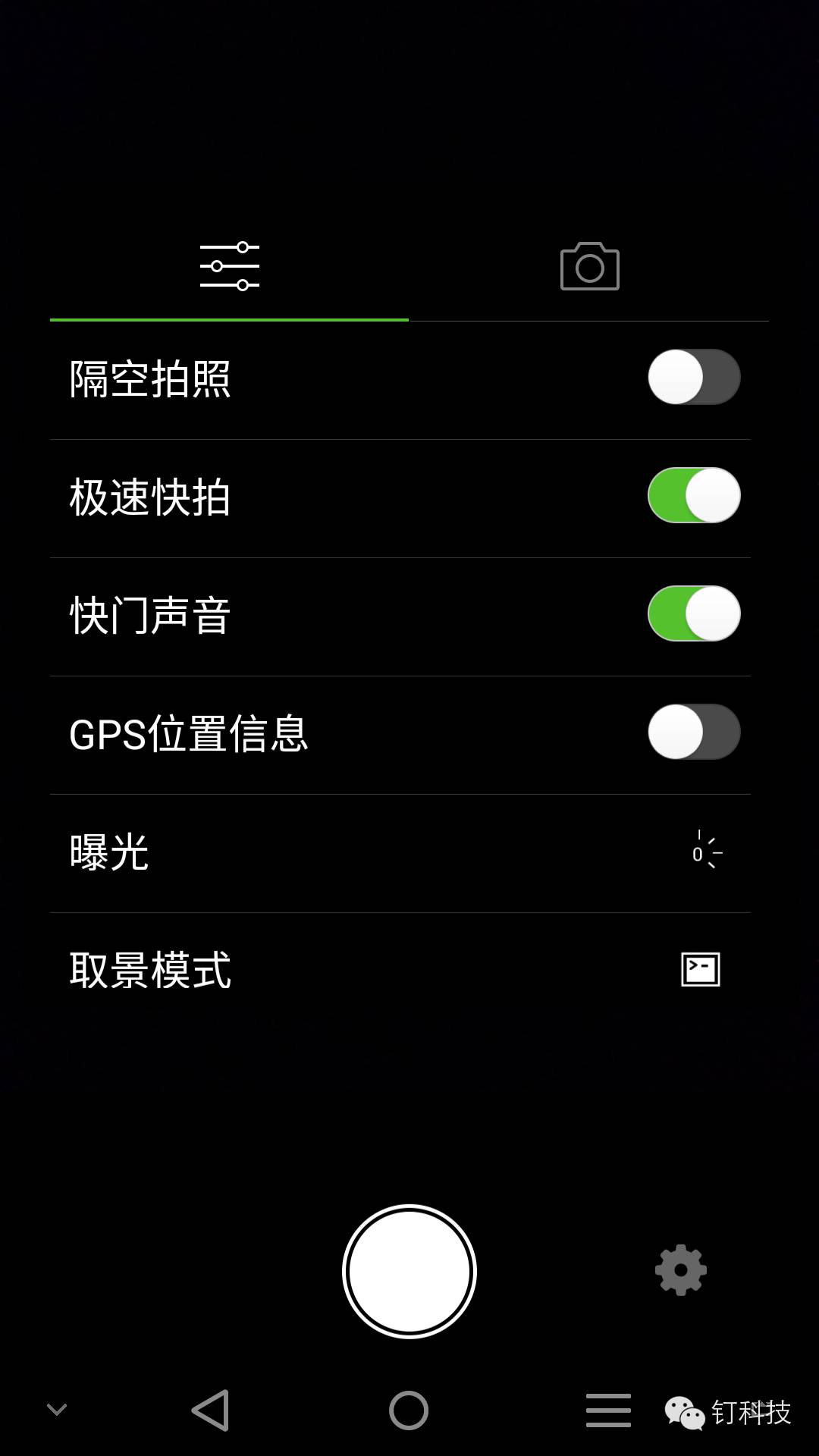Switch to the camera settings tab

pos(589,266)
